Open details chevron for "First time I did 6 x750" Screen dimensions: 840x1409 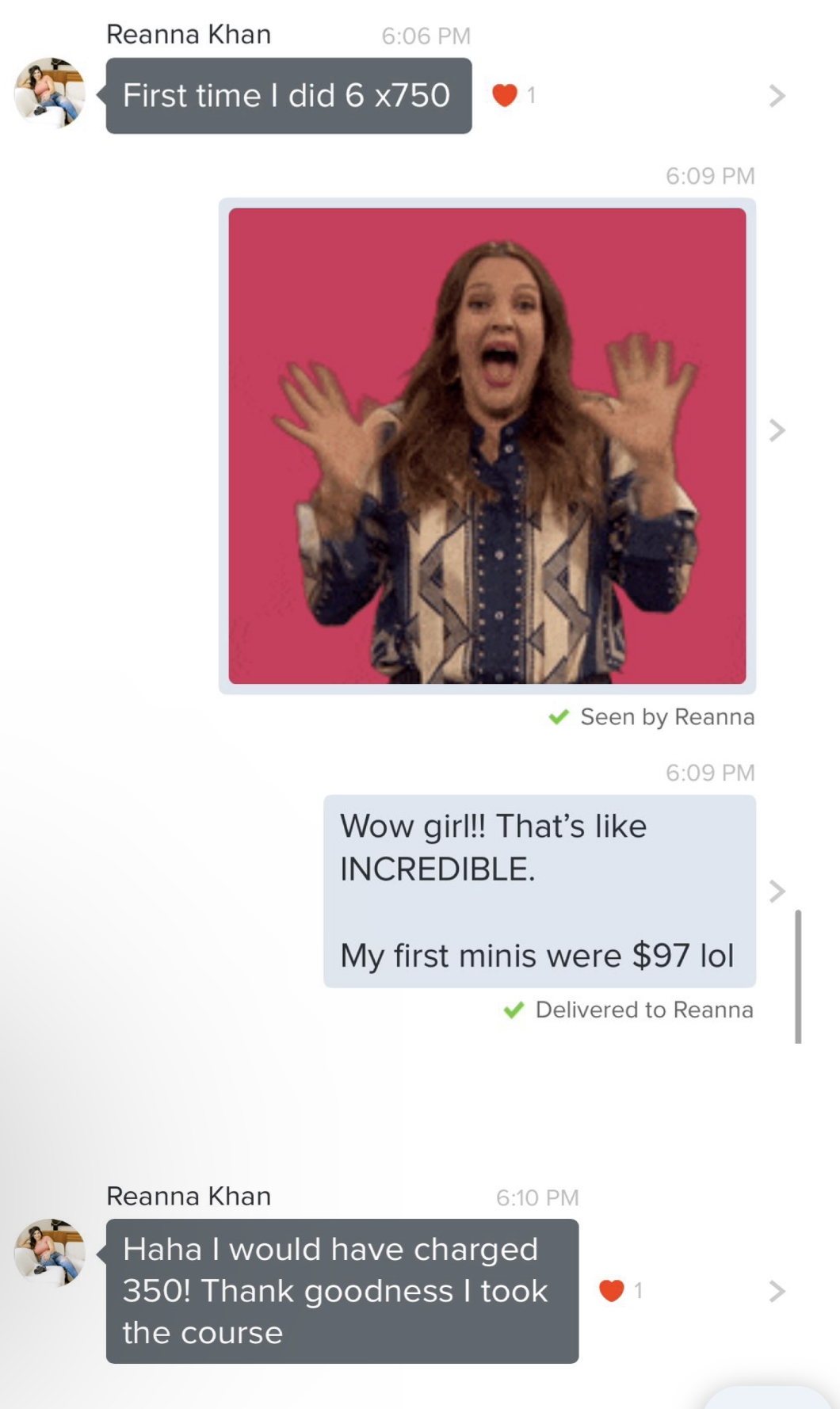pyautogui.click(x=777, y=96)
